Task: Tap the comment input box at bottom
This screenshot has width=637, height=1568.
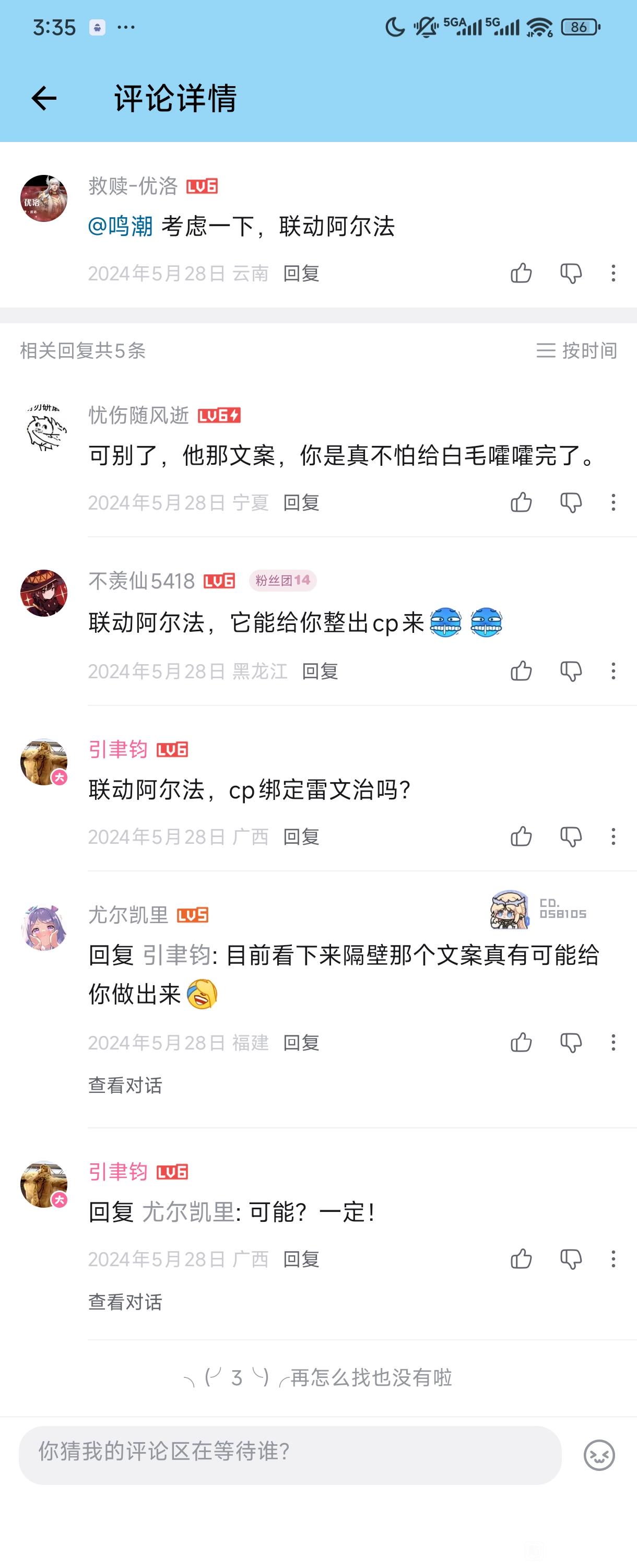Action: coord(290,1455)
